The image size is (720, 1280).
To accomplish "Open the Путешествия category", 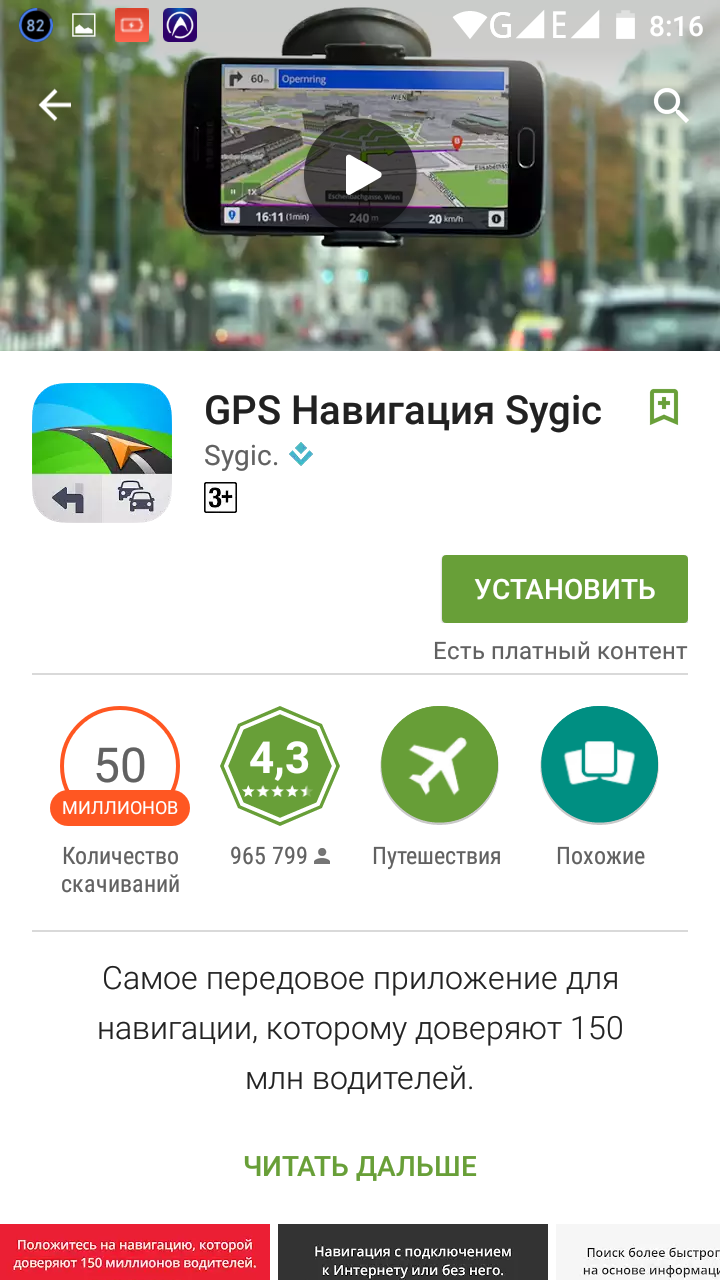I will [438, 765].
